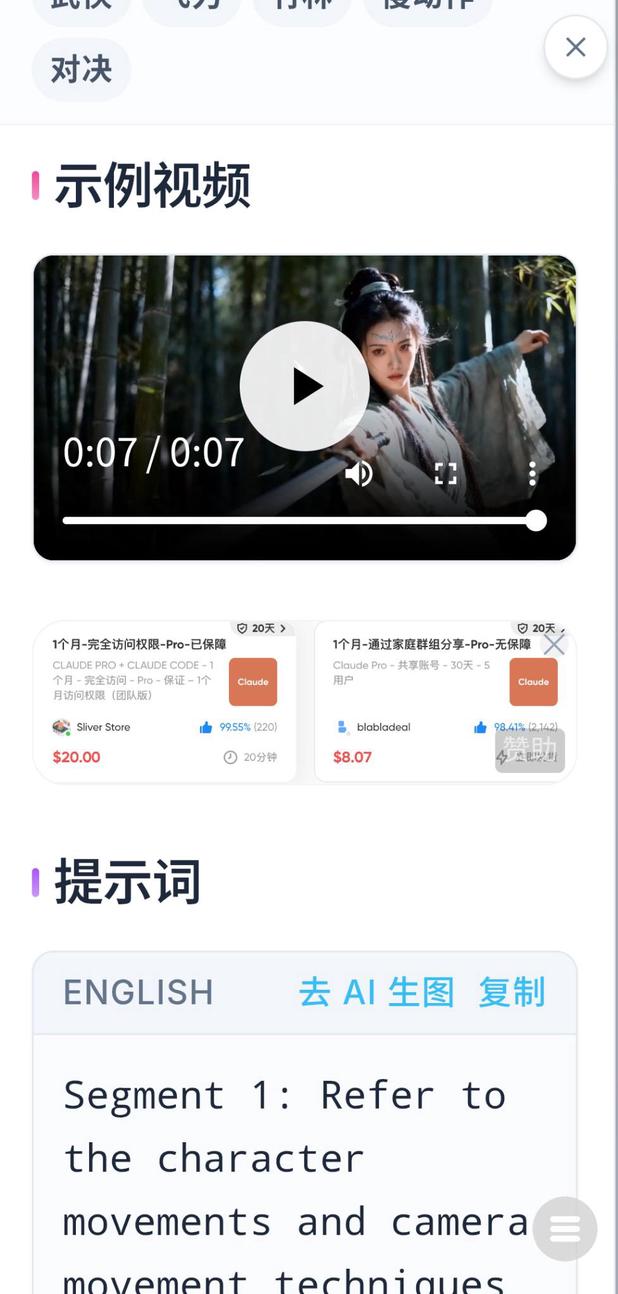Close the detail panel with the X button

(575, 47)
